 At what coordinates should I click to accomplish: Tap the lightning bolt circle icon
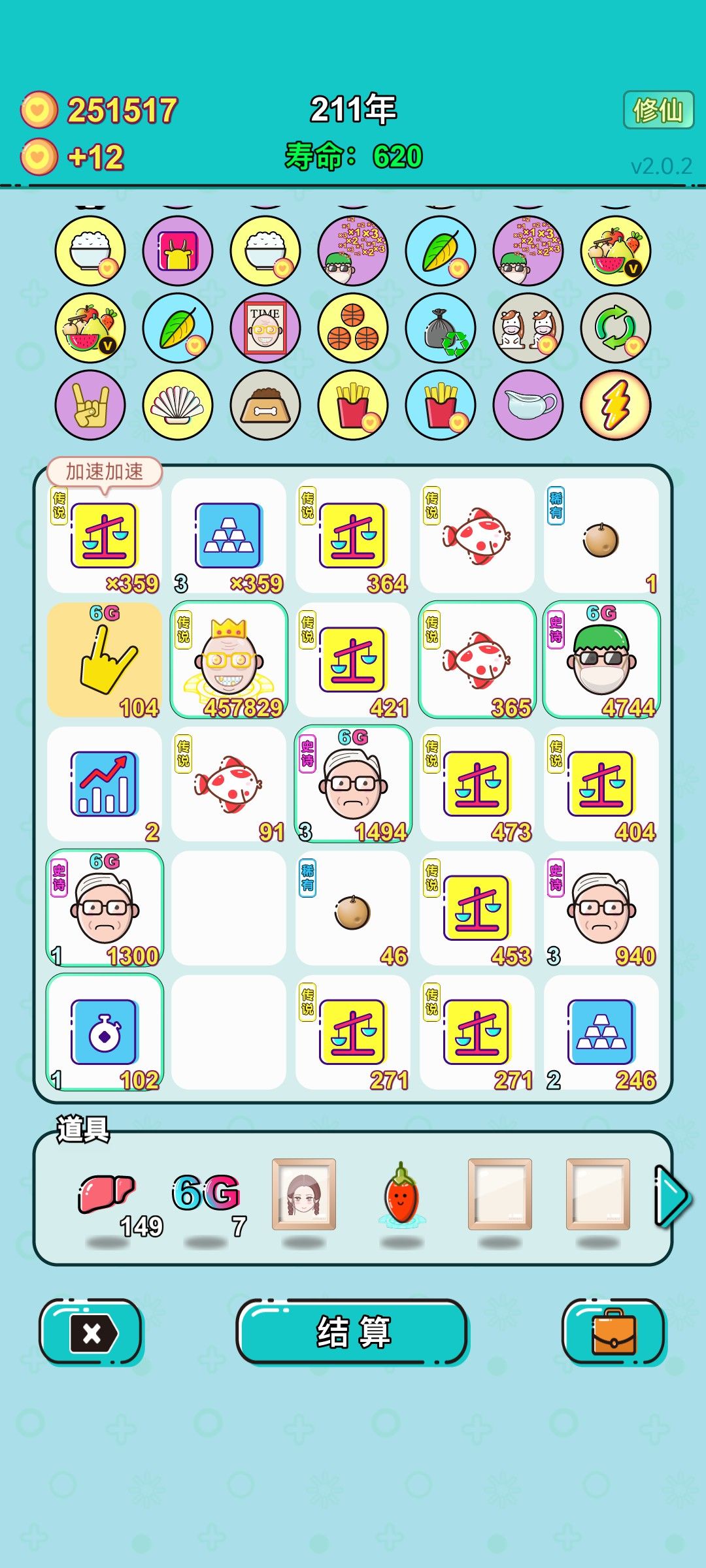click(x=616, y=405)
